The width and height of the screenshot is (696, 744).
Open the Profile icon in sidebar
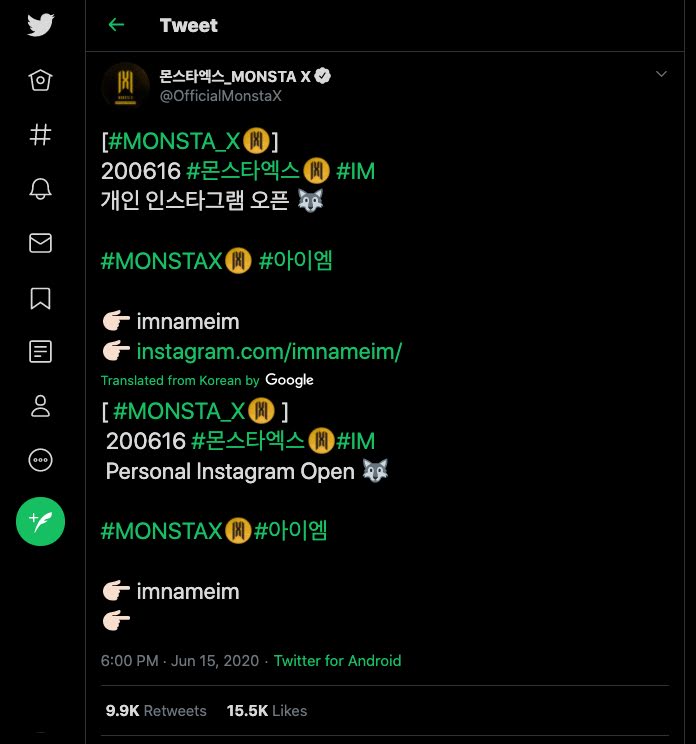pyautogui.click(x=40, y=406)
